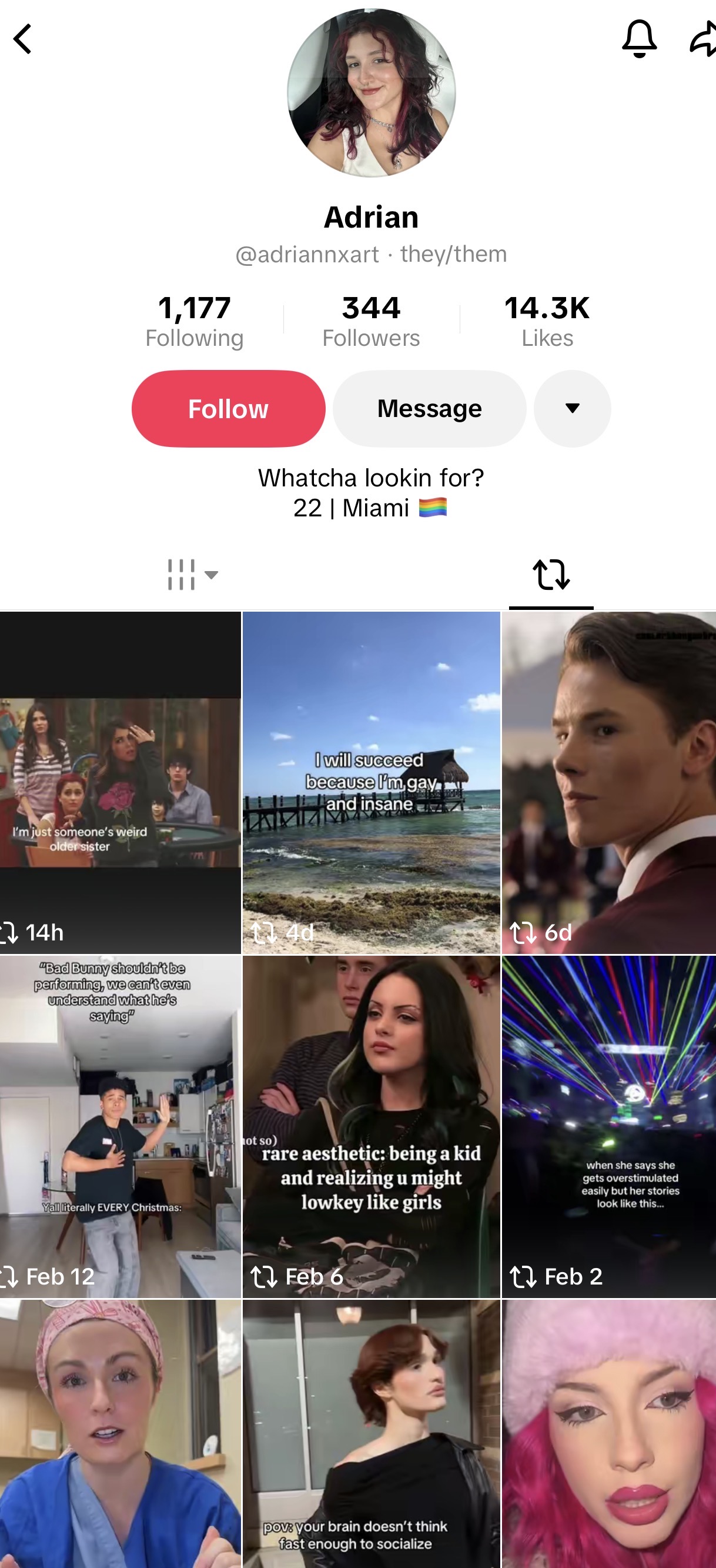View the Followers list
This screenshot has width=716, height=1568.
(370, 321)
